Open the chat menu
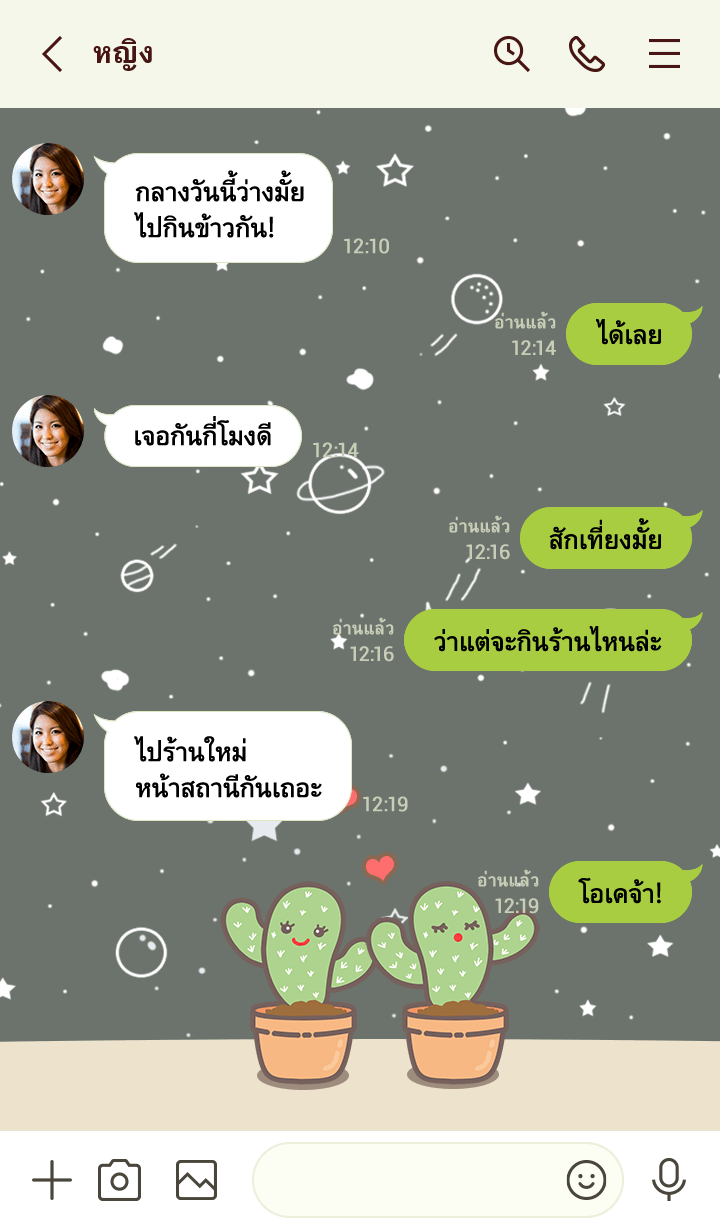The image size is (720, 1232). coord(664,54)
